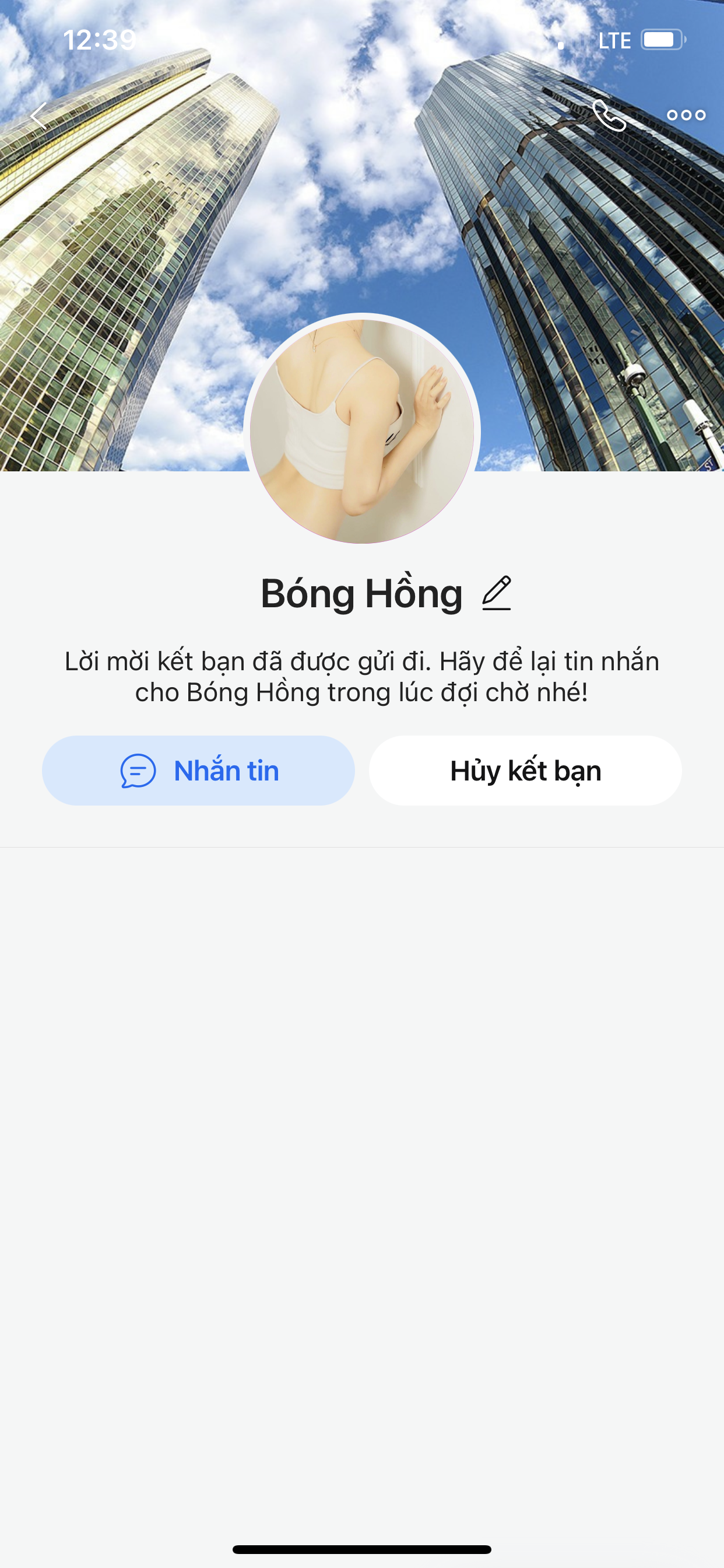Cancel the friend request with Hủy kết bạn
Screen dimensions: 724x1568
[x=525, y=771]
